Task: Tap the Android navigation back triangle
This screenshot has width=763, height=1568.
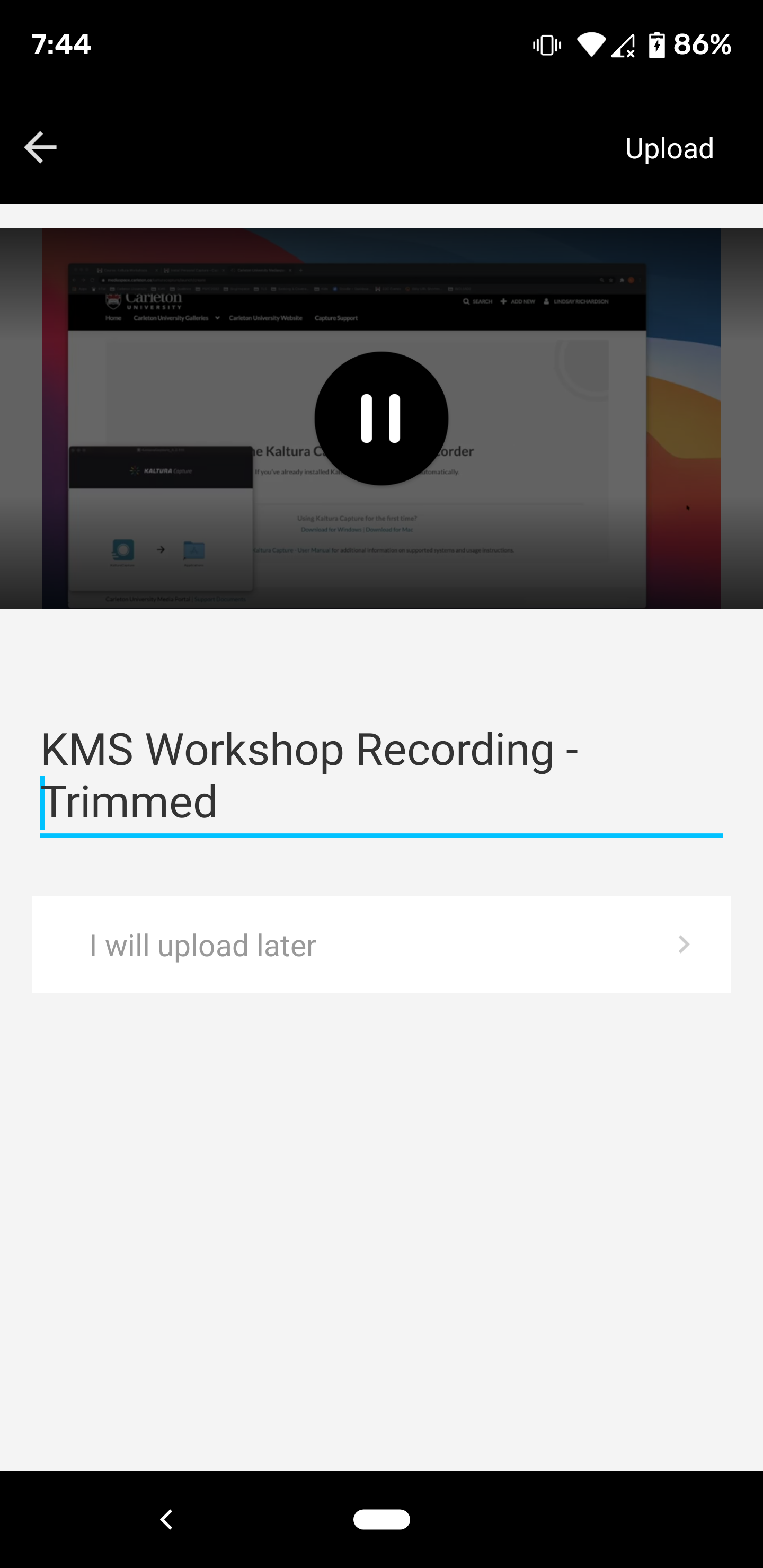Action: pos(167,1519)
